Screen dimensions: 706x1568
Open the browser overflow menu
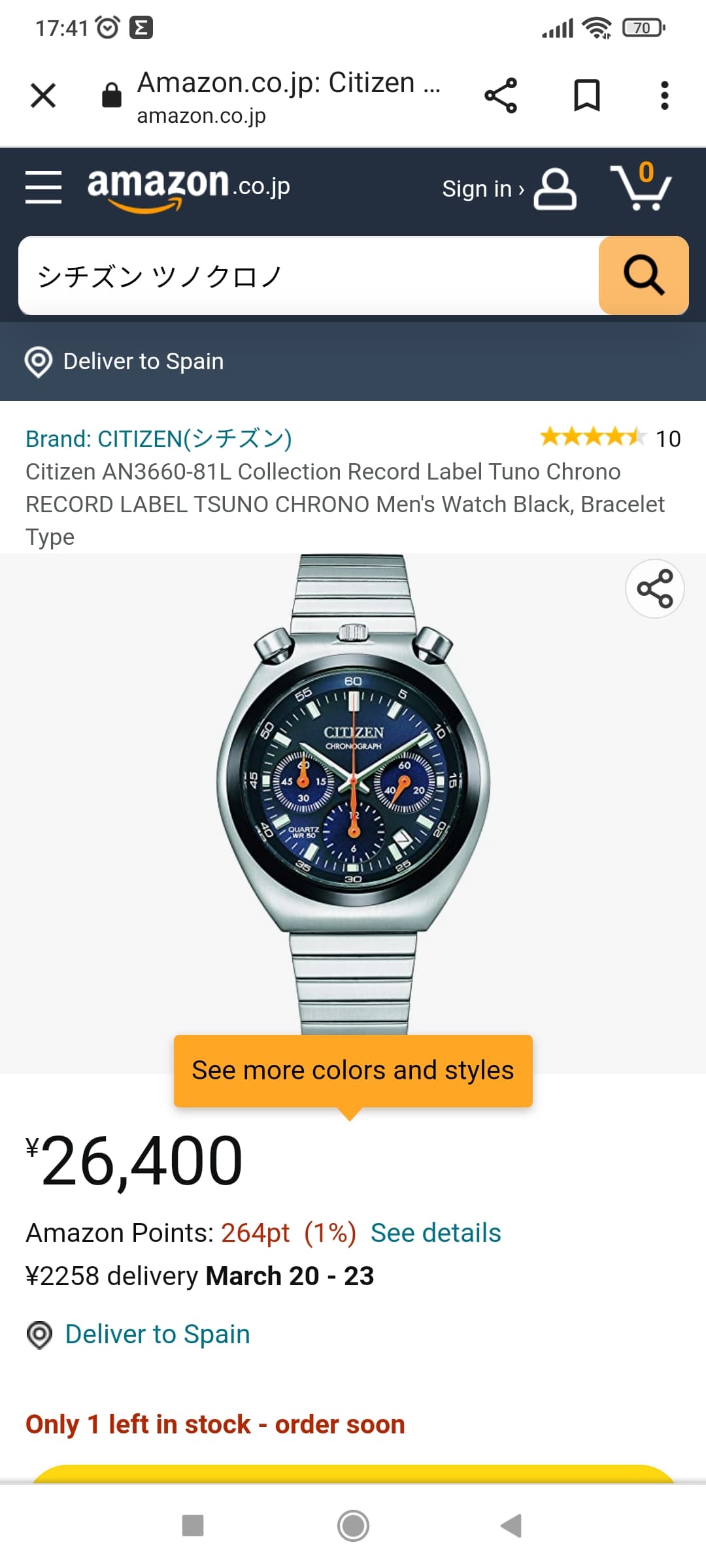point(664,95)
